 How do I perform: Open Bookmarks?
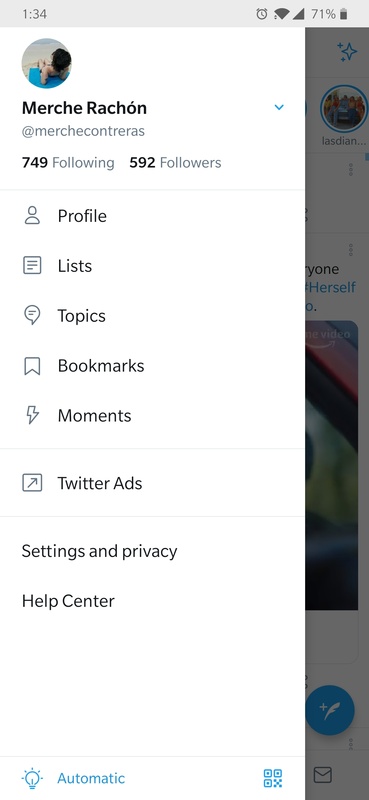coord(152,366)
